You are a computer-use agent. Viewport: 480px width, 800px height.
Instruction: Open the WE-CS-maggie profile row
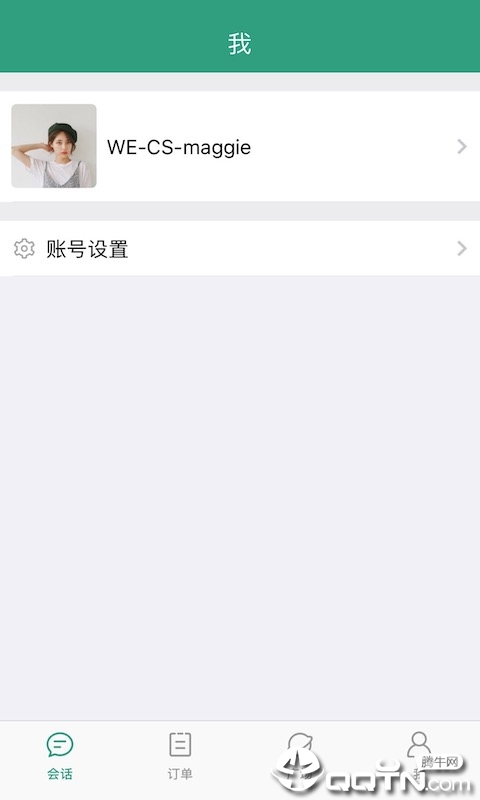pyautogui.click(x=240, y=146)
